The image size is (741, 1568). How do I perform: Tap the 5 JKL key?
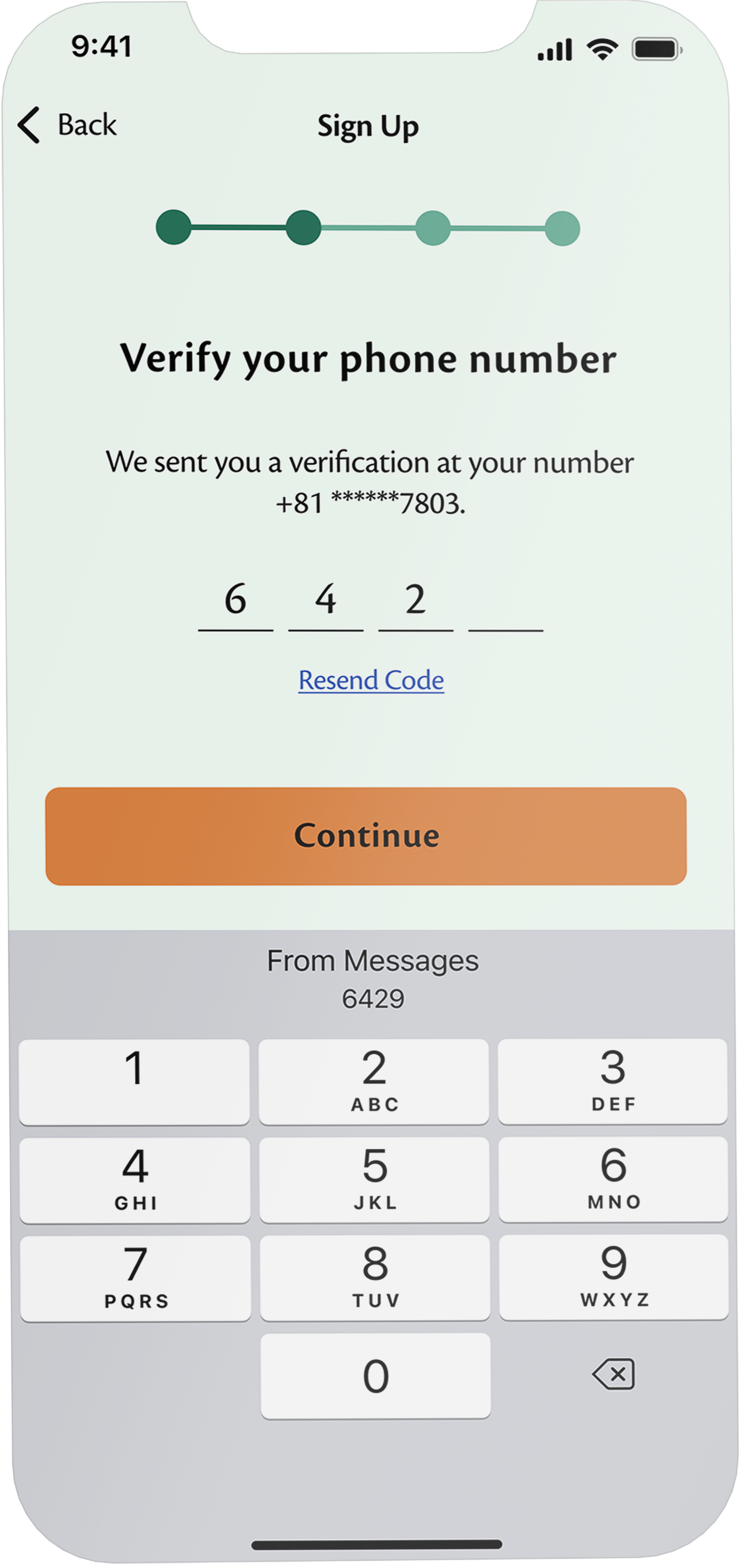point(375,1179)
